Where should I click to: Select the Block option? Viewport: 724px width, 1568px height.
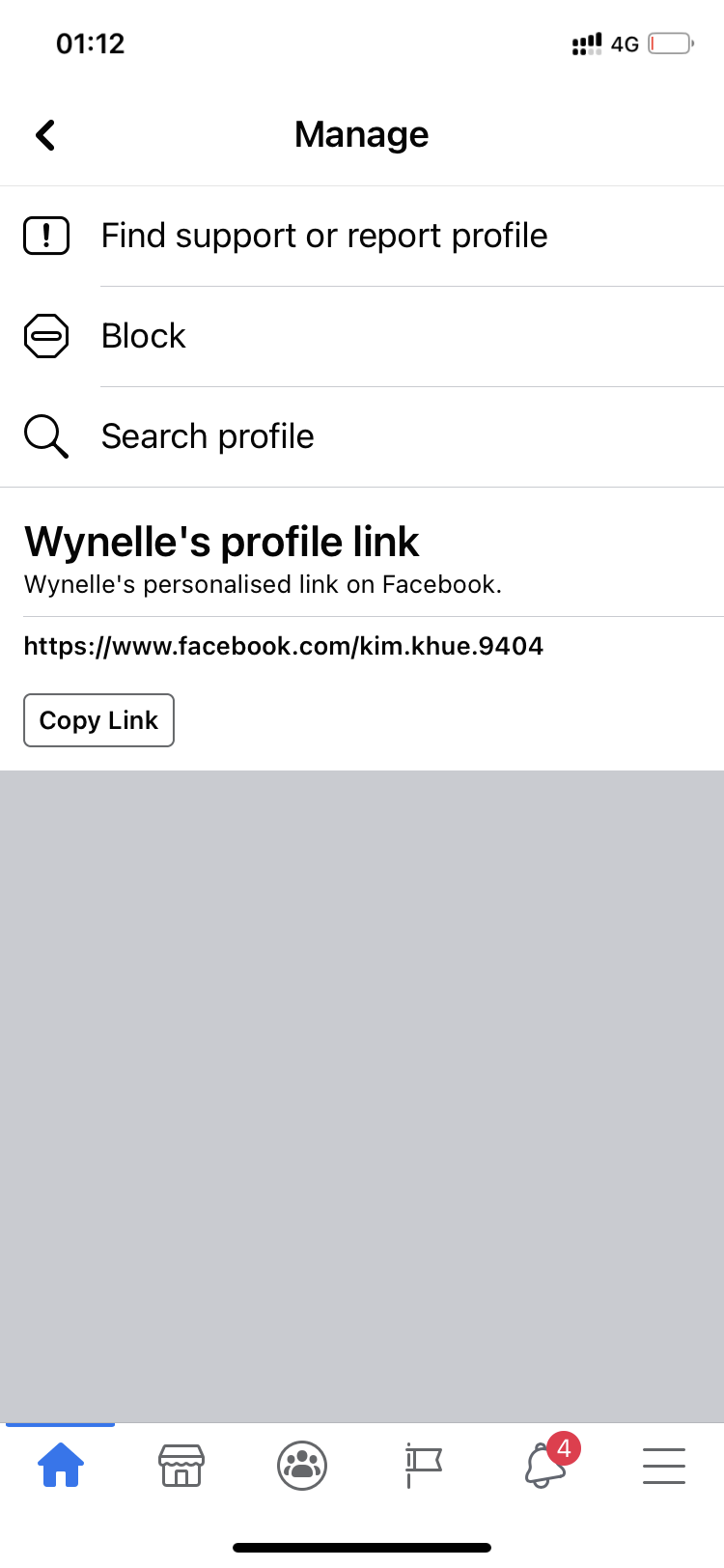click(144, 336)
